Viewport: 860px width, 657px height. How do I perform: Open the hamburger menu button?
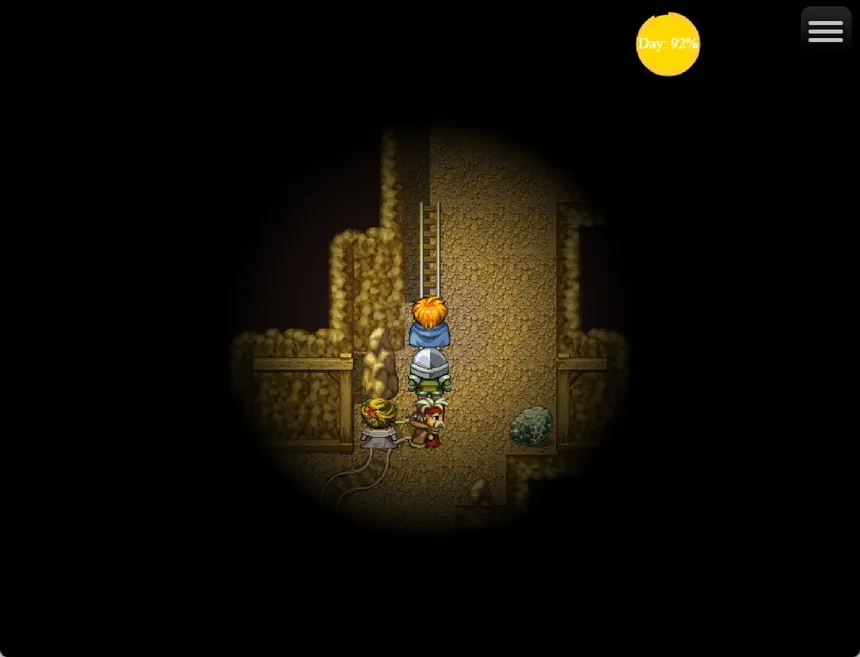[825, 31]
